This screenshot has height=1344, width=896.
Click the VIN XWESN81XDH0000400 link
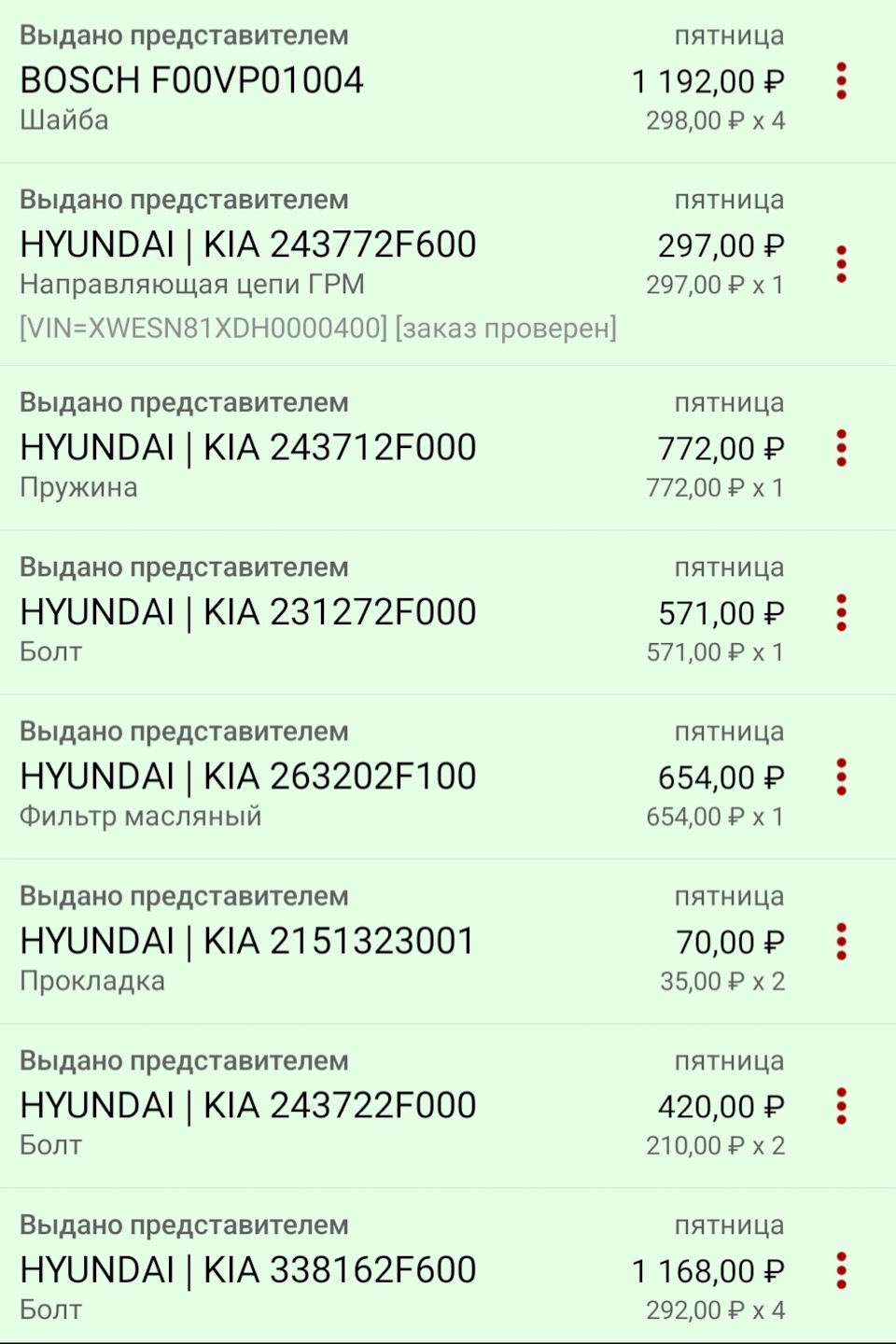[x=199, y=329]
